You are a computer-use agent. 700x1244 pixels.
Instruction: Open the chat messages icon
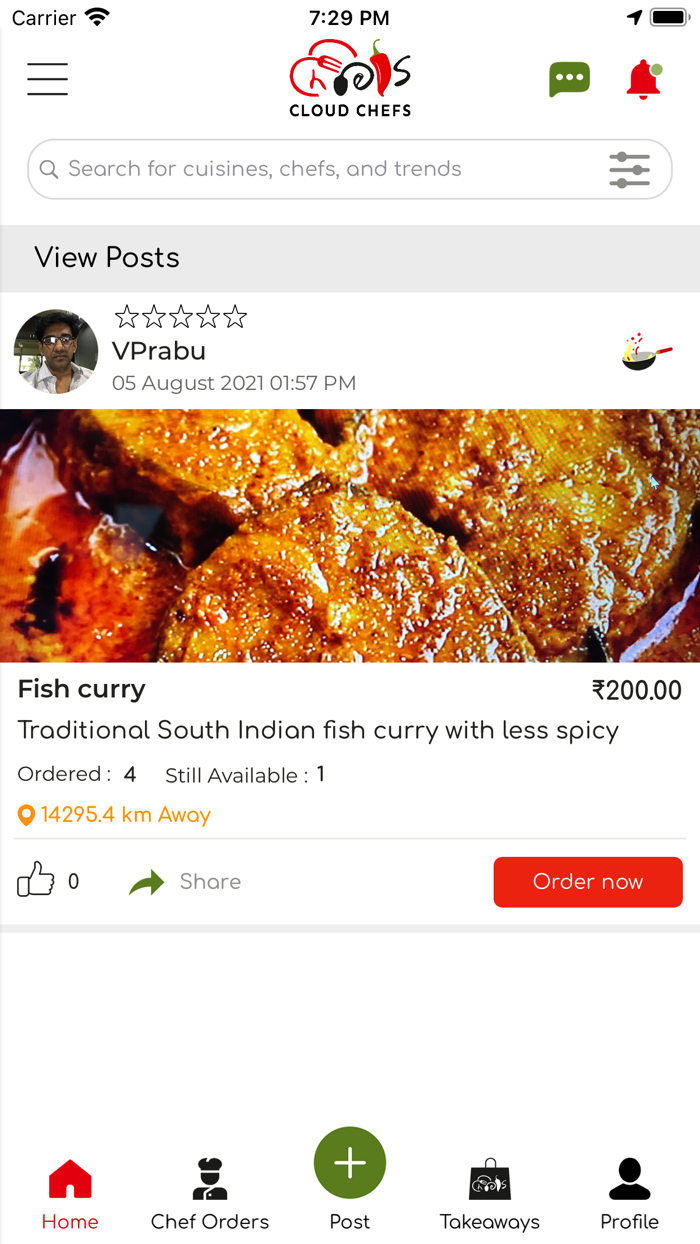pyautogui.click(x=569, y=80)
